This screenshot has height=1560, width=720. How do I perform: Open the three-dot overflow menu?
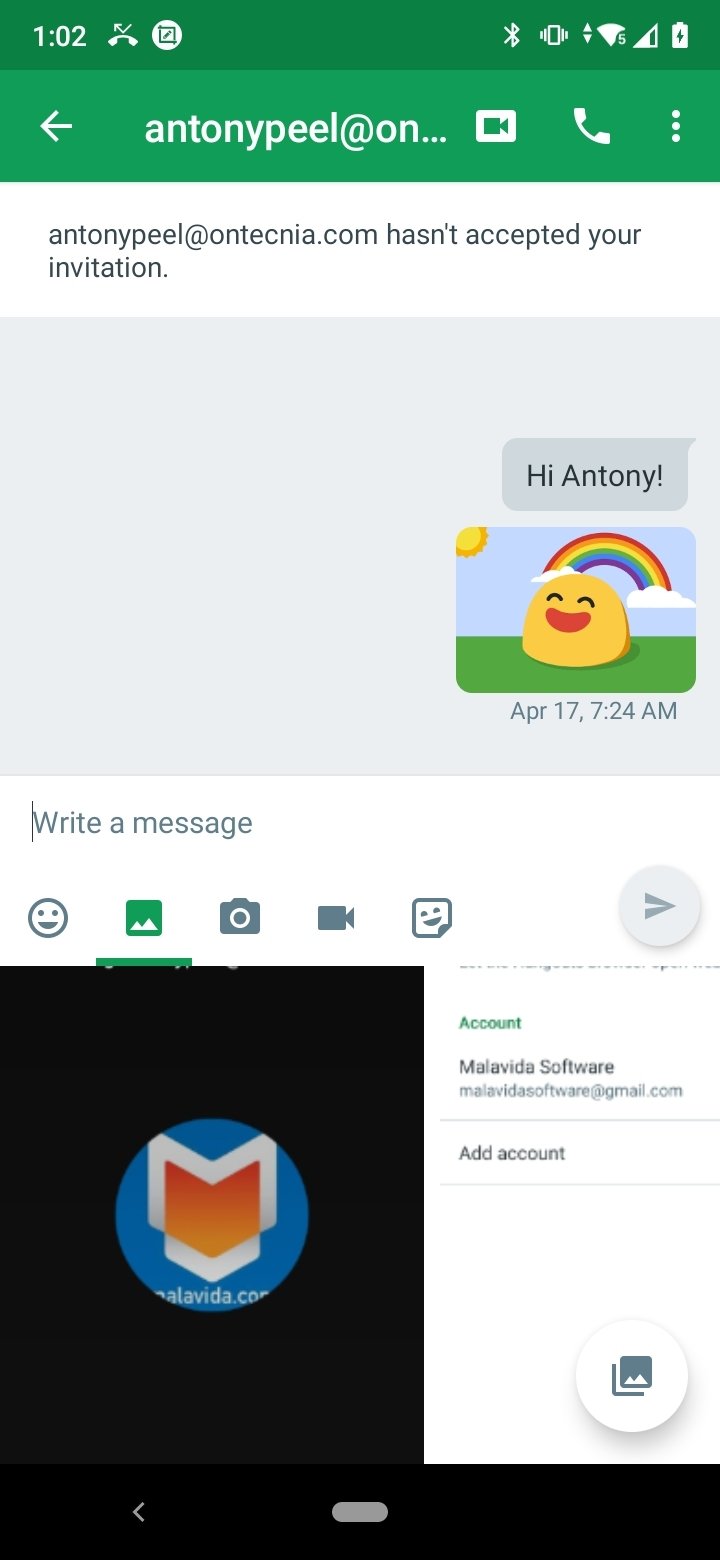coord(676,126)
